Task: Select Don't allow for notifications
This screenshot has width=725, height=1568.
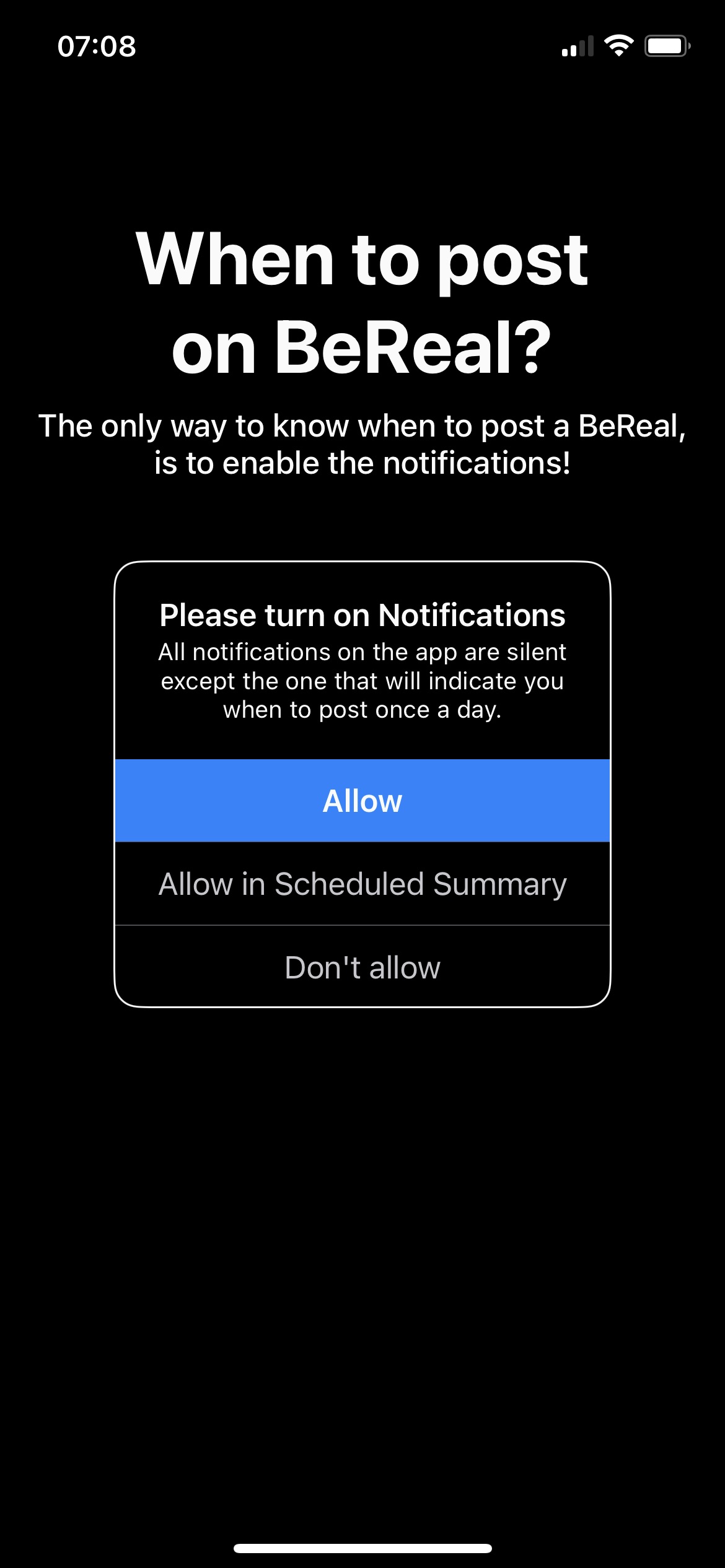Action: [362, 967]
